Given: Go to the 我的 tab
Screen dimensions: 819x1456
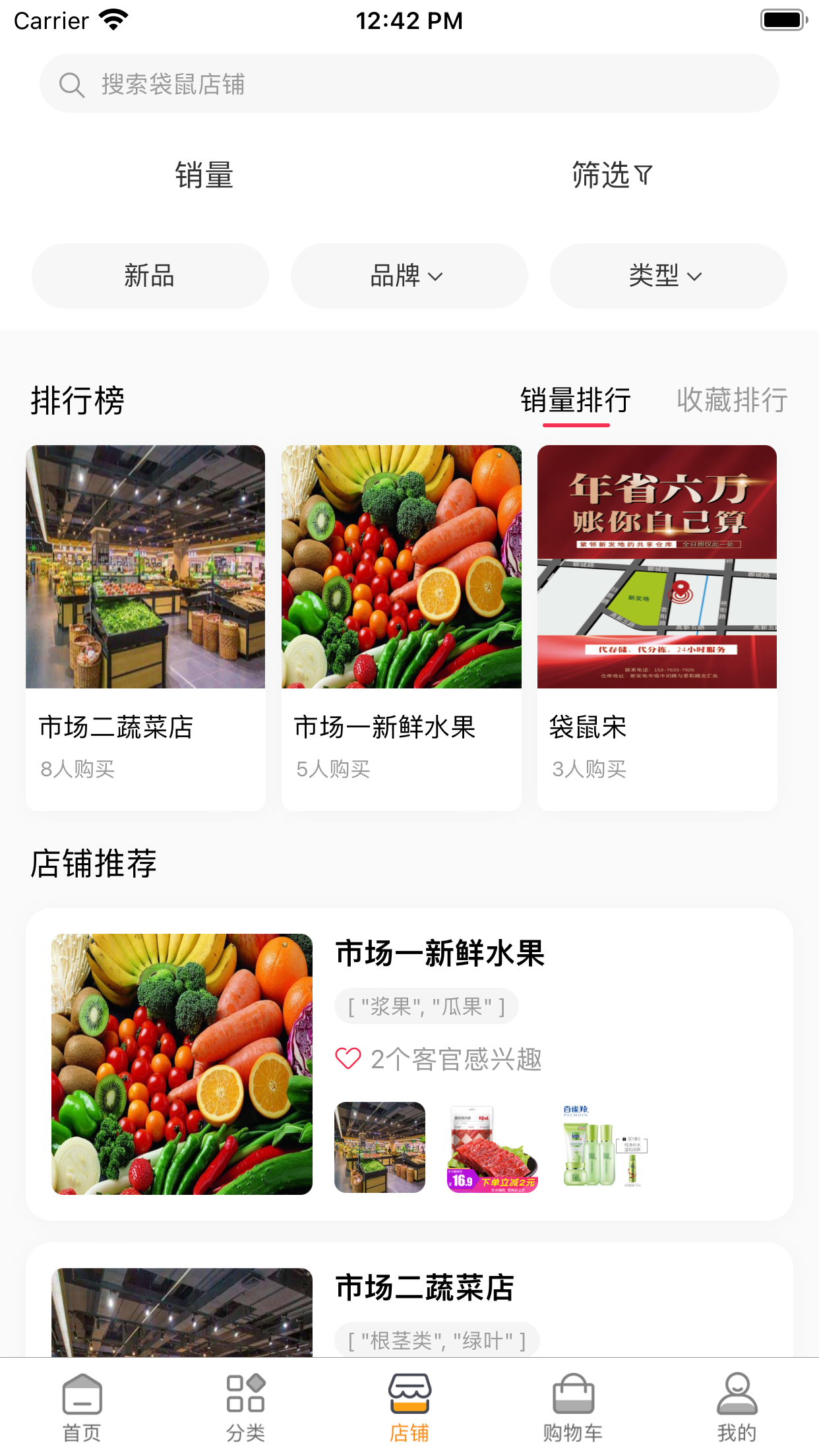Looking at the screenshot, I should [737, 1407].
